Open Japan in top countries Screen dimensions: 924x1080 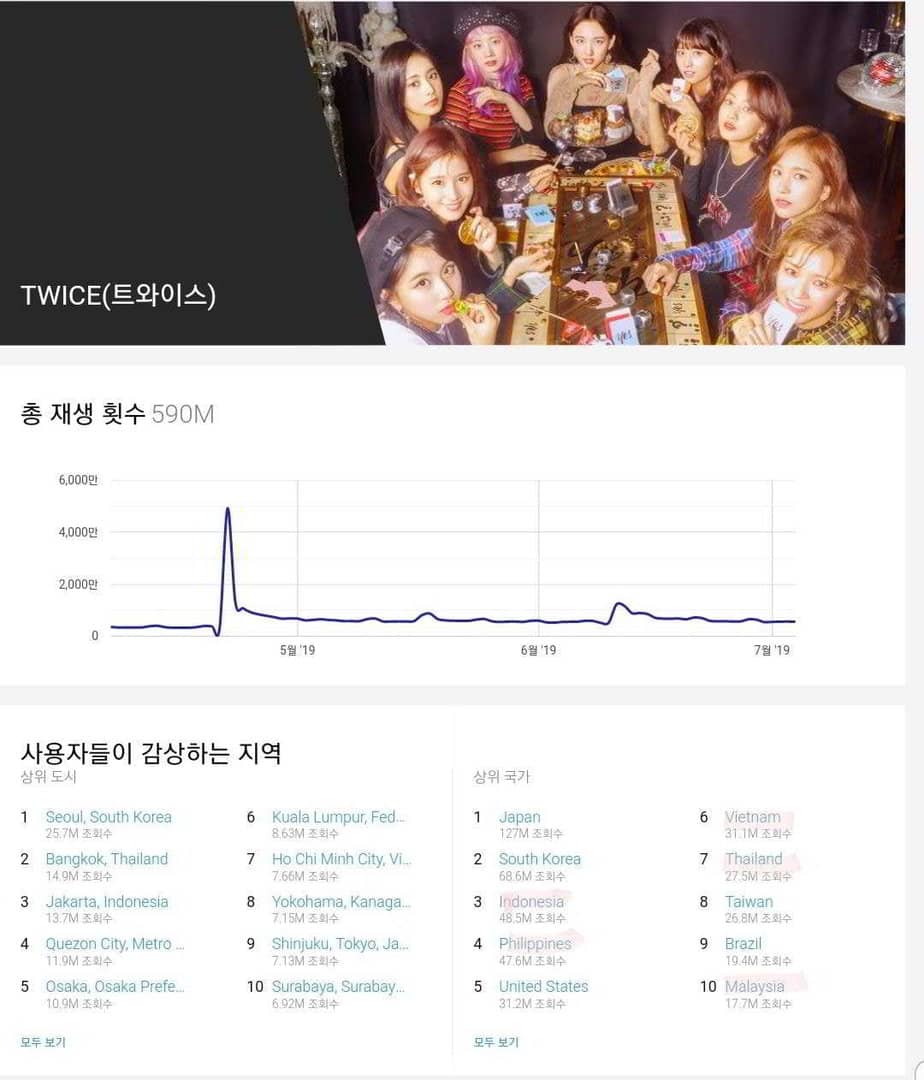point(519,817)
